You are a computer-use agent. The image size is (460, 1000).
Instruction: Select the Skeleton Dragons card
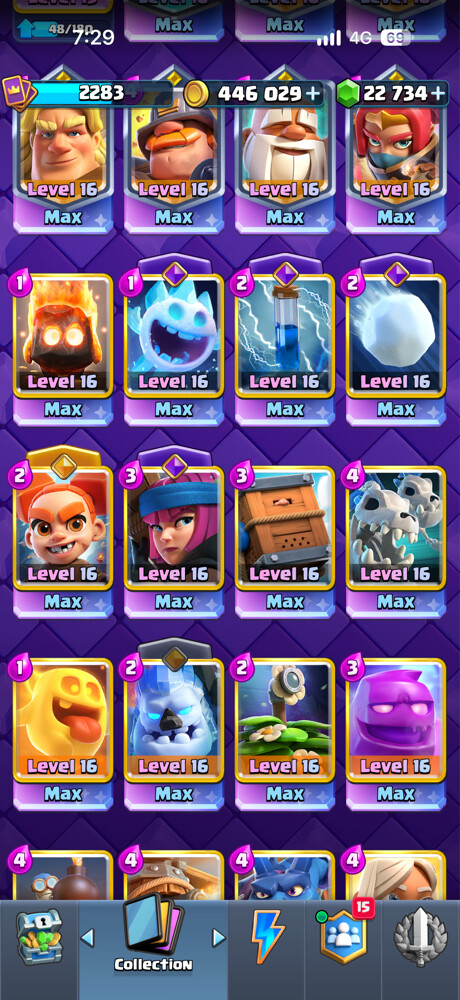pos(396,542)
